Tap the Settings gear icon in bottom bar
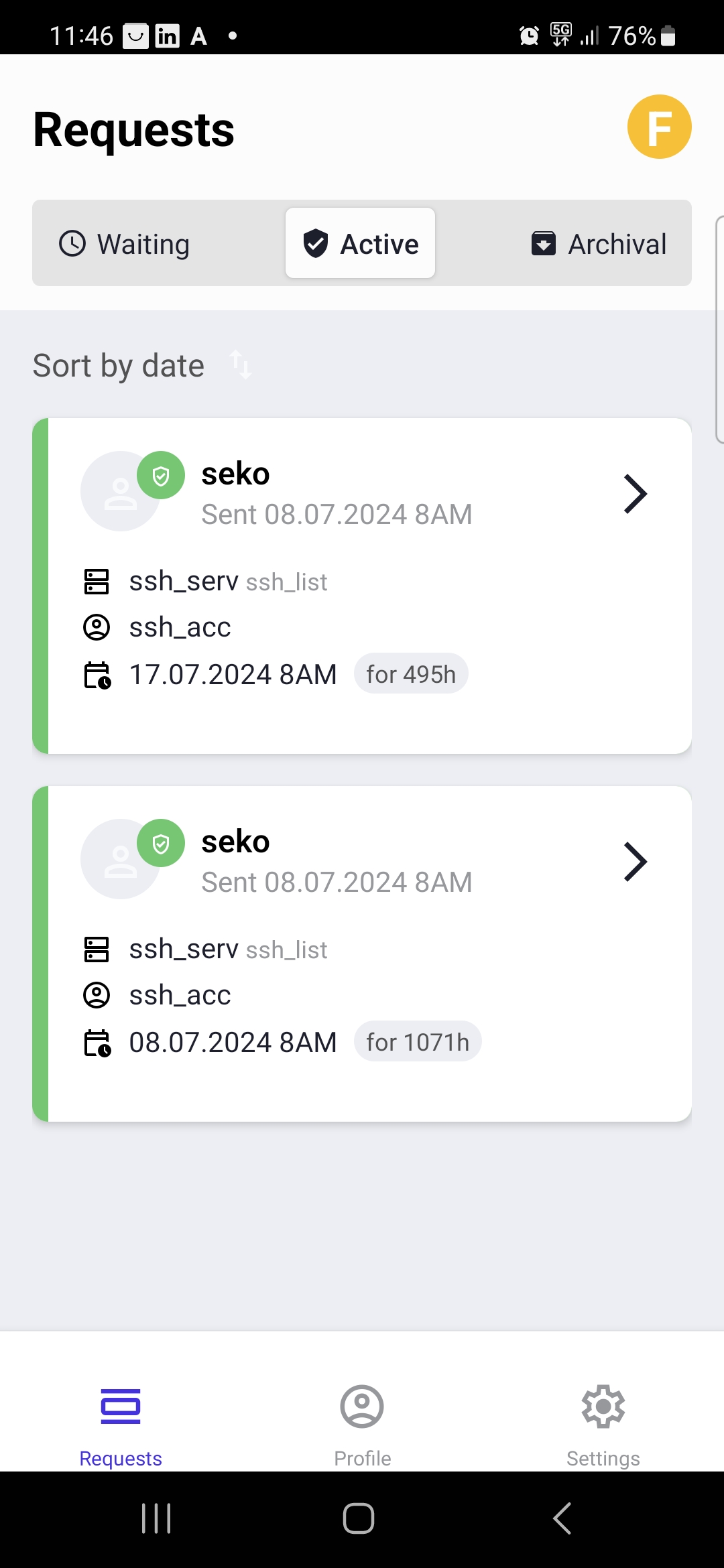This screenshot has height=1568, width=724. tap(602, 1407)
